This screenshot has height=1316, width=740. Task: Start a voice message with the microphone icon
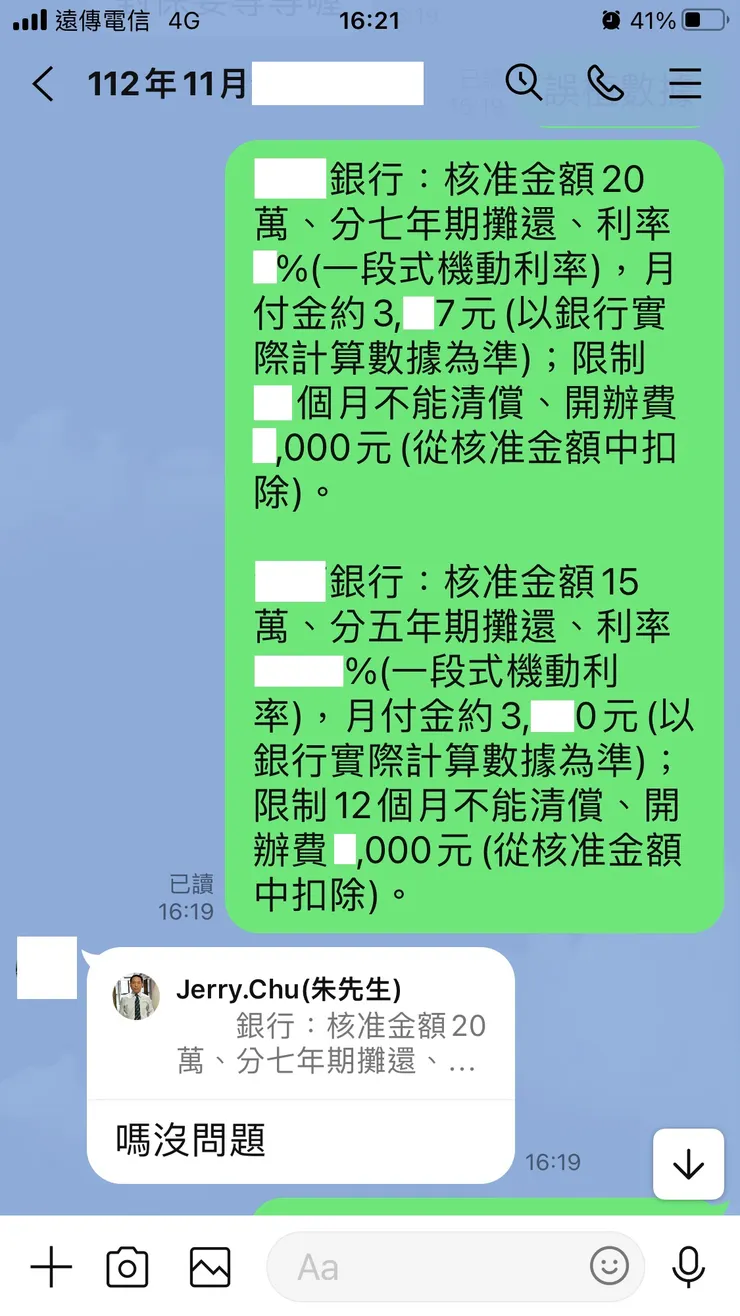click(x=687, y=1266)
